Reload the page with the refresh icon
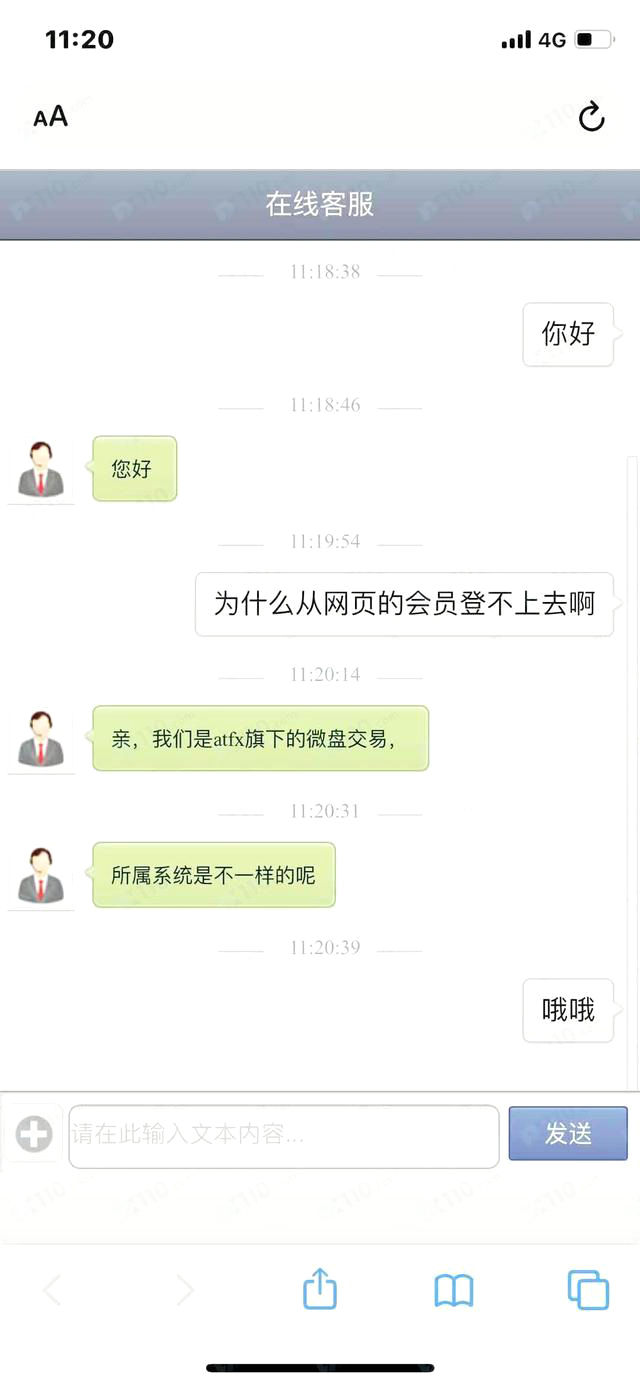The width and height of the screenshot is (640, 1386). [592, 117]
